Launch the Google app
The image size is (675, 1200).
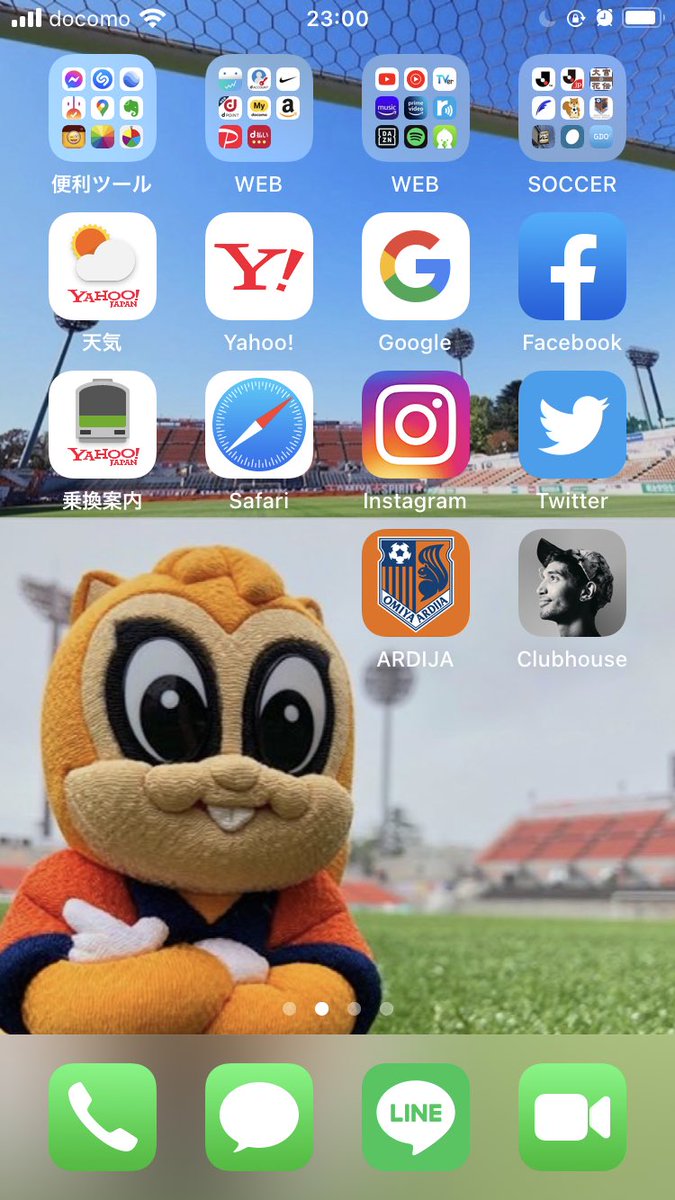pos(415,266)
